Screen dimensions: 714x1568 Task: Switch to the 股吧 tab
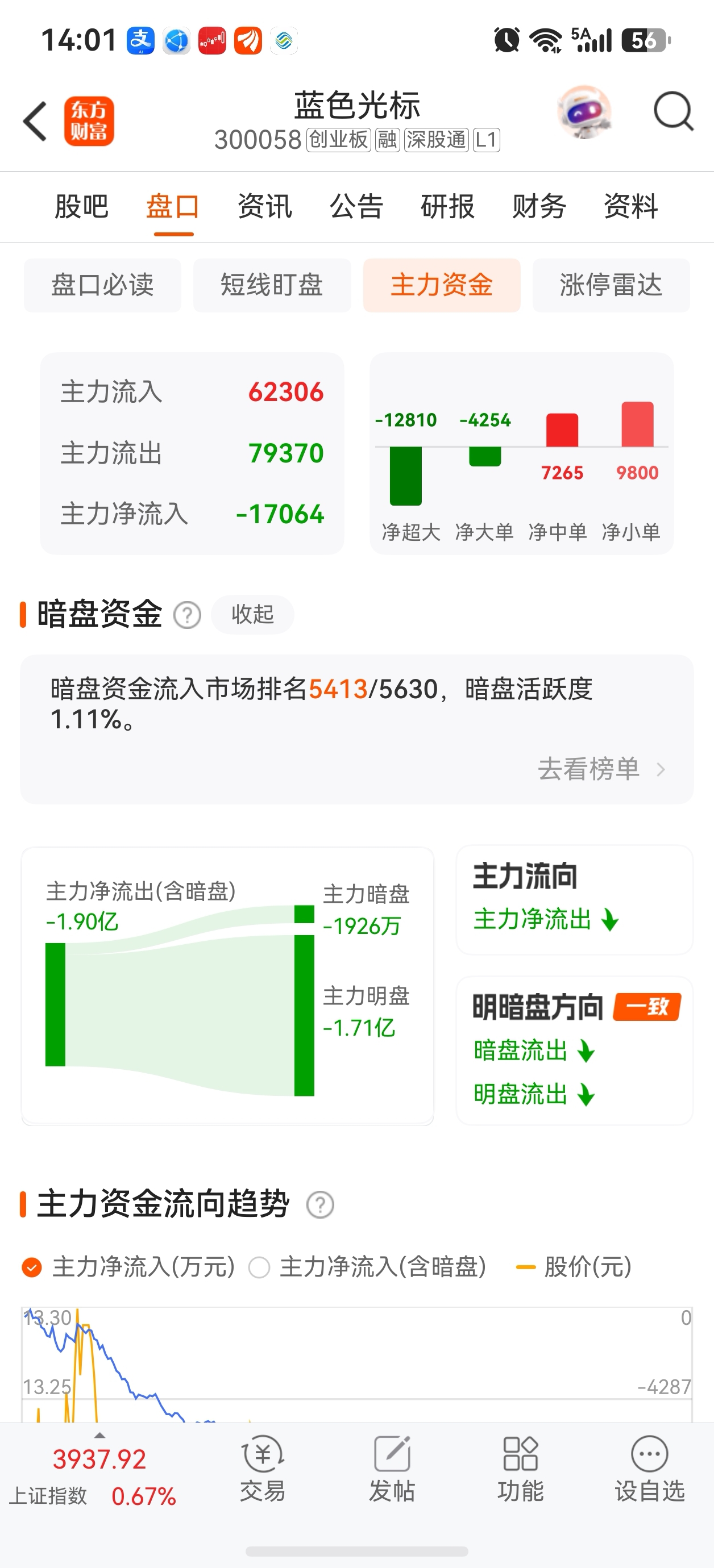tap(82, 206)
